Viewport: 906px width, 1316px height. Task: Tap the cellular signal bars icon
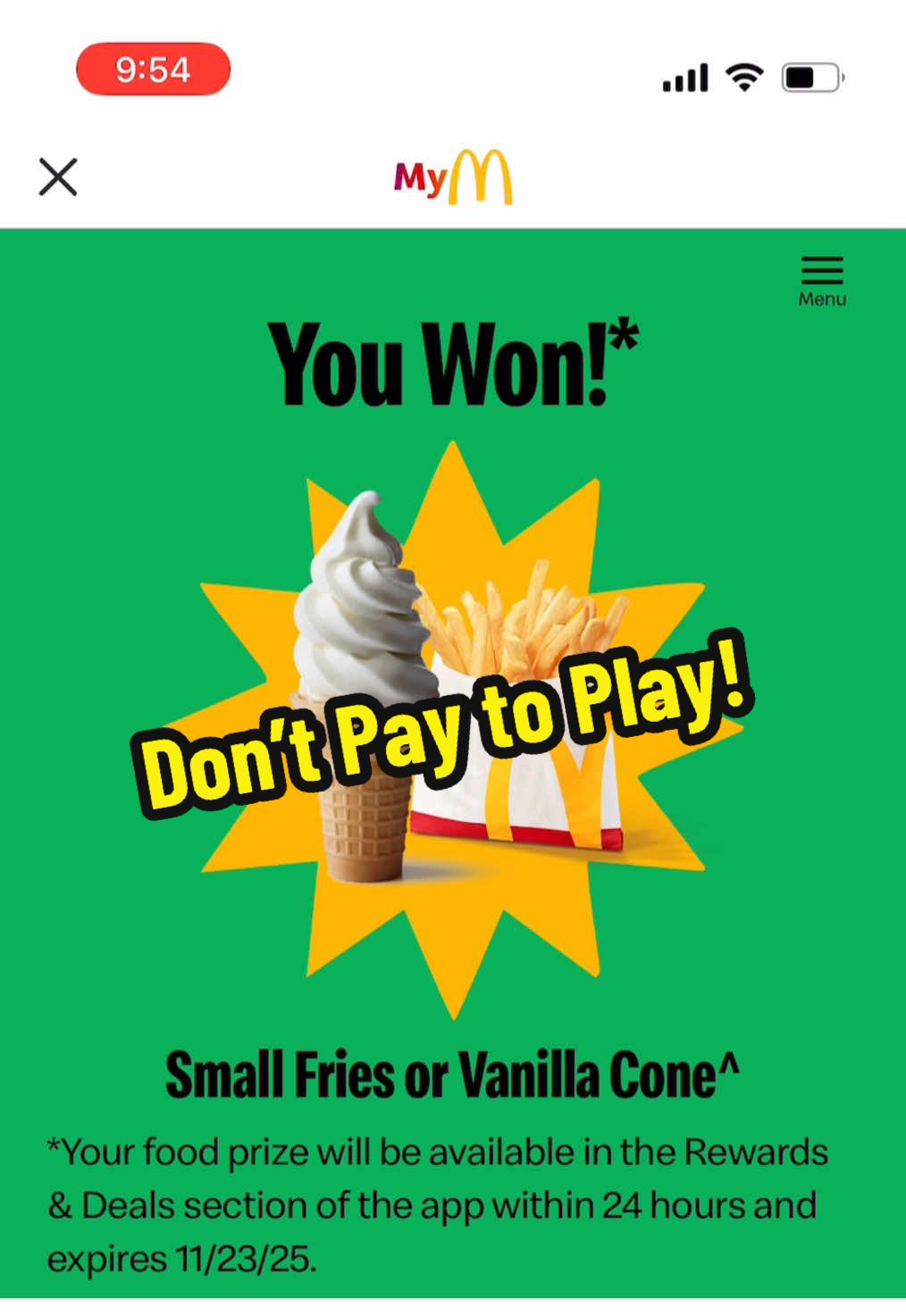(x=684, y=76)
